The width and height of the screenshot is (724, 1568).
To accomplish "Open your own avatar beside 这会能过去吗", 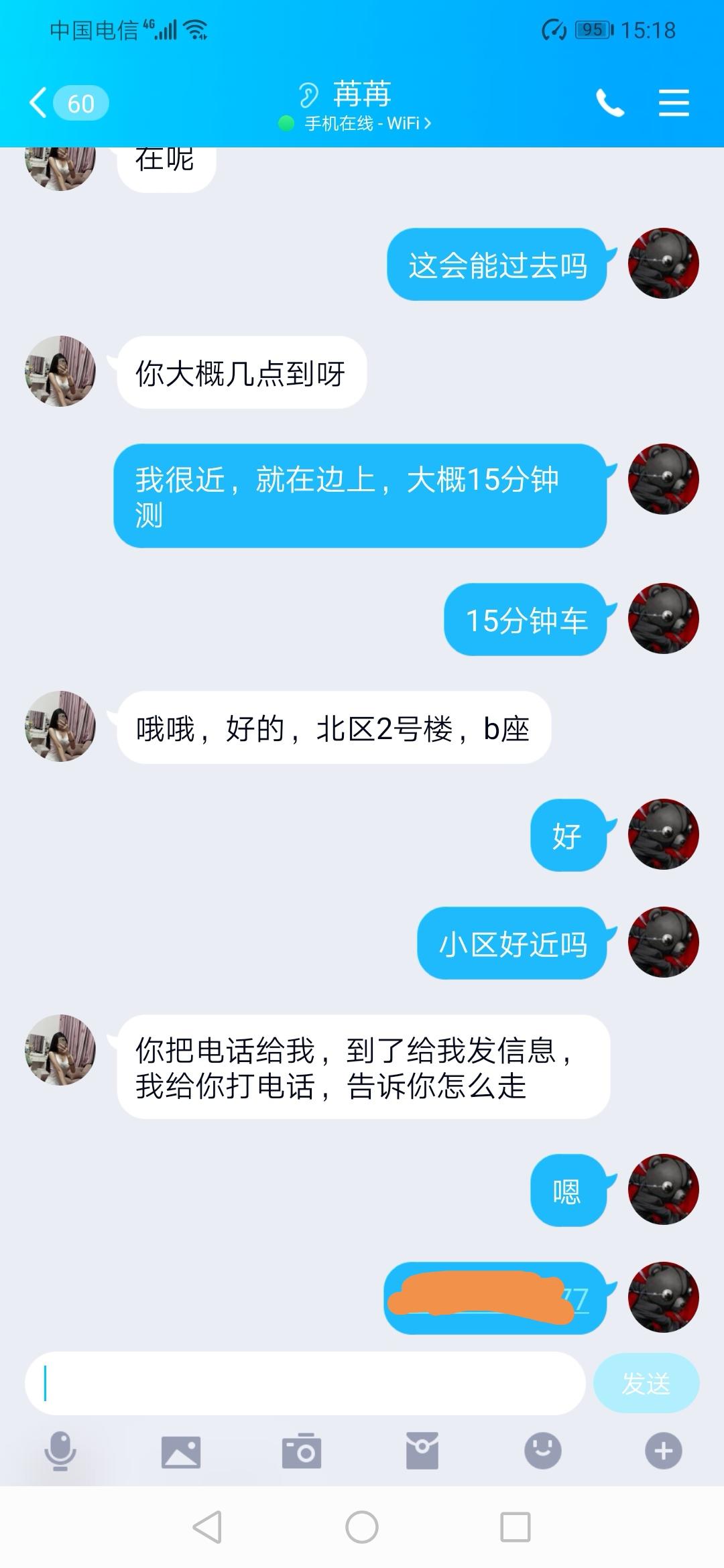I will point(664,263).
